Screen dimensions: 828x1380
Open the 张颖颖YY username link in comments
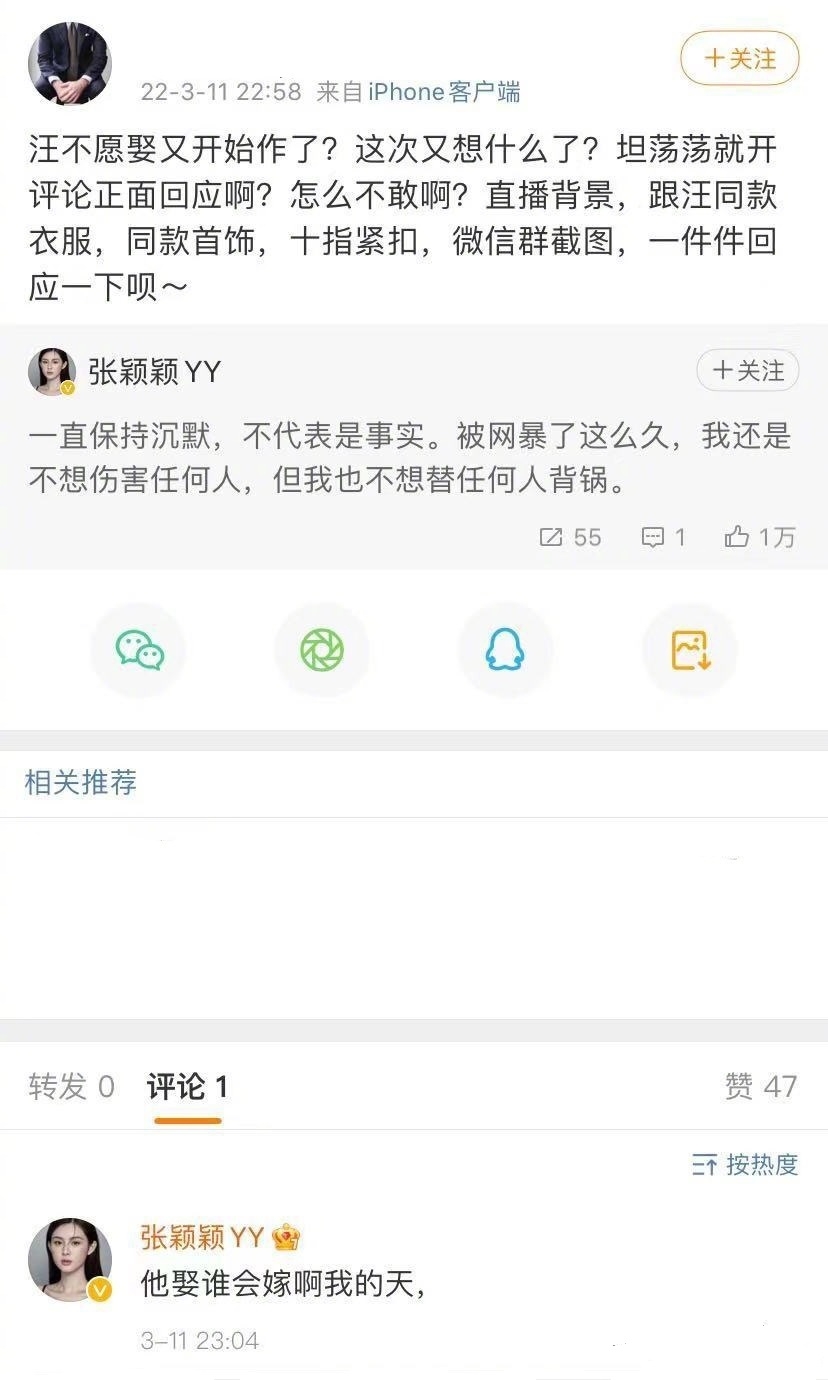(201, 1238)
